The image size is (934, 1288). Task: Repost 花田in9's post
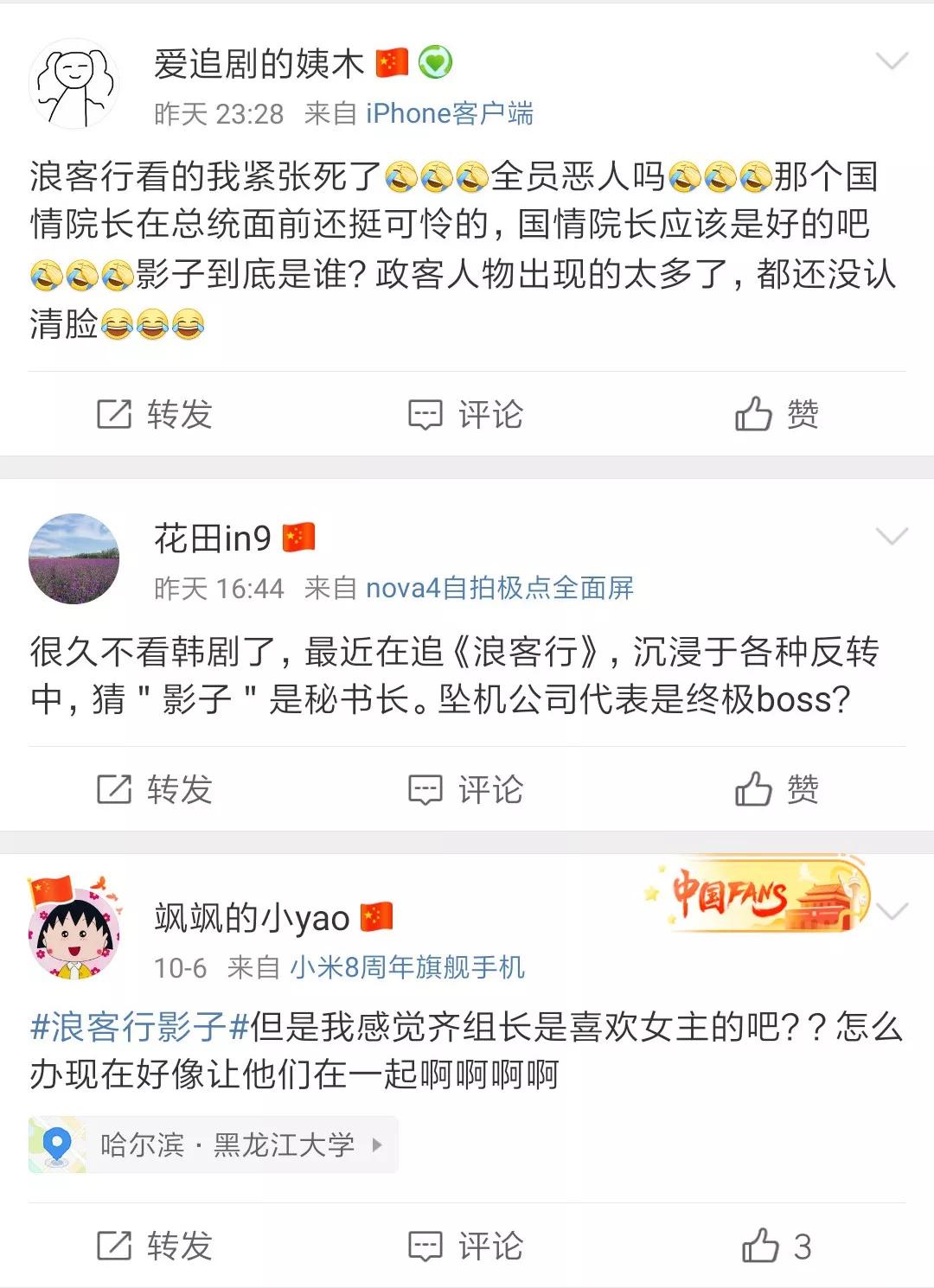pyautogui.click(x=155, y=789)
